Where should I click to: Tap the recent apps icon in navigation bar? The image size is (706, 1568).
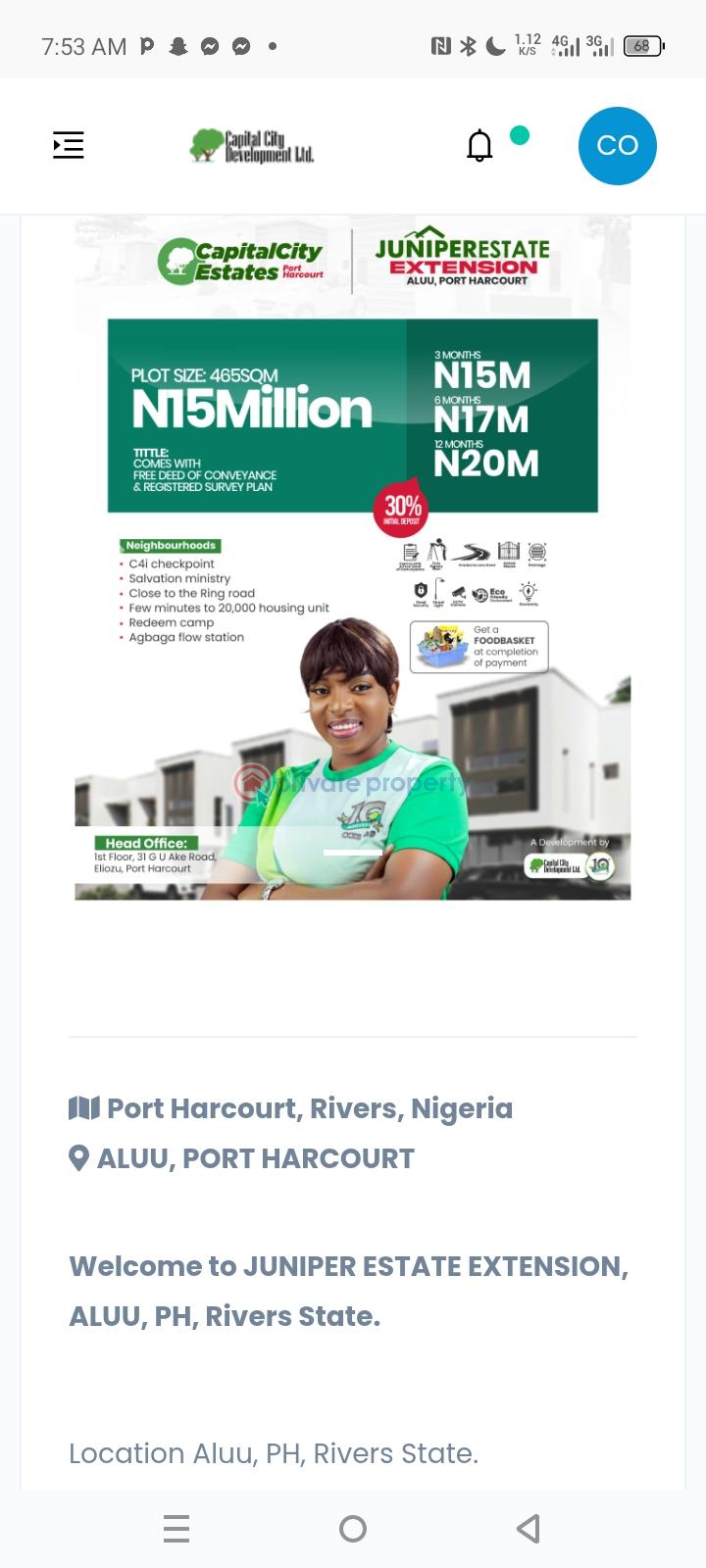[x=176, y=1528]
